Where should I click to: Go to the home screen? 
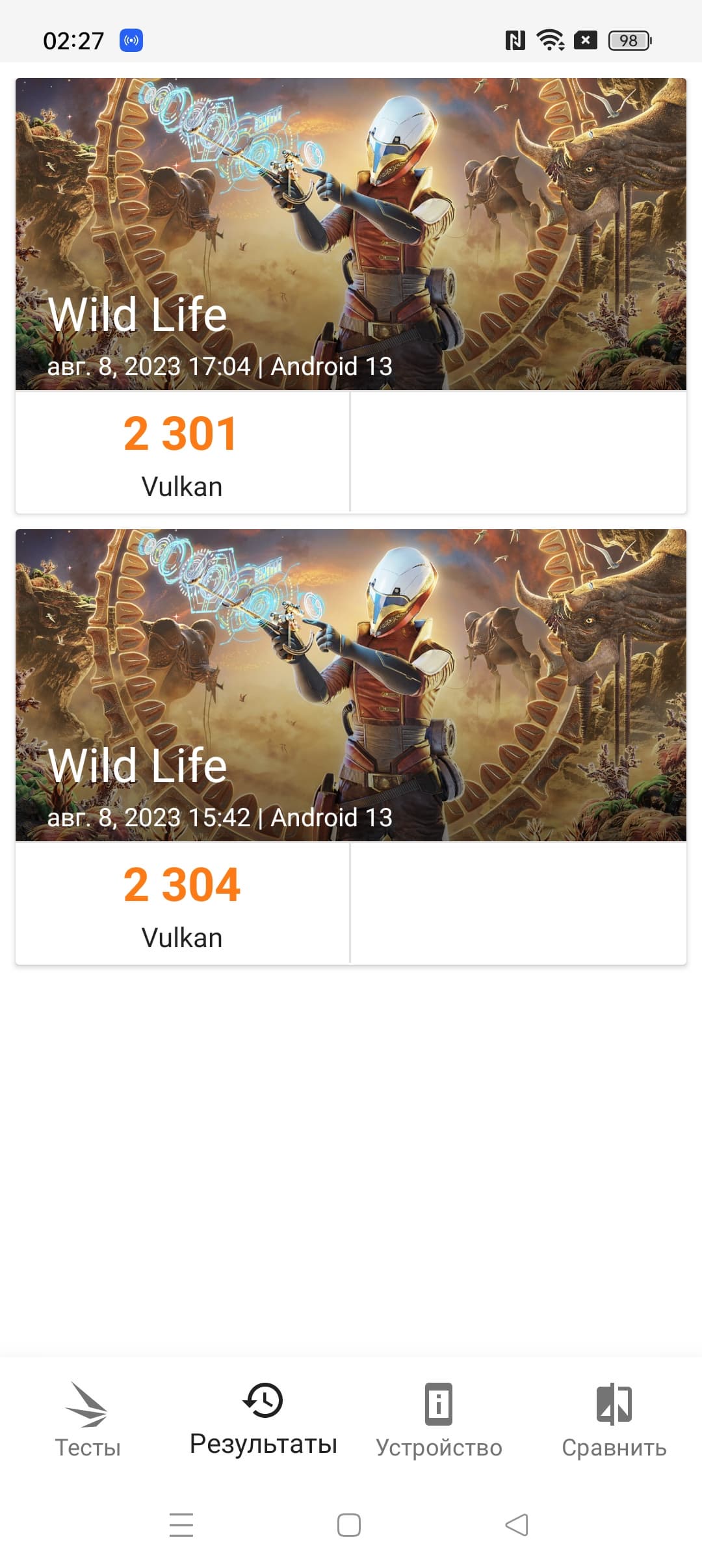point(349,1525)
